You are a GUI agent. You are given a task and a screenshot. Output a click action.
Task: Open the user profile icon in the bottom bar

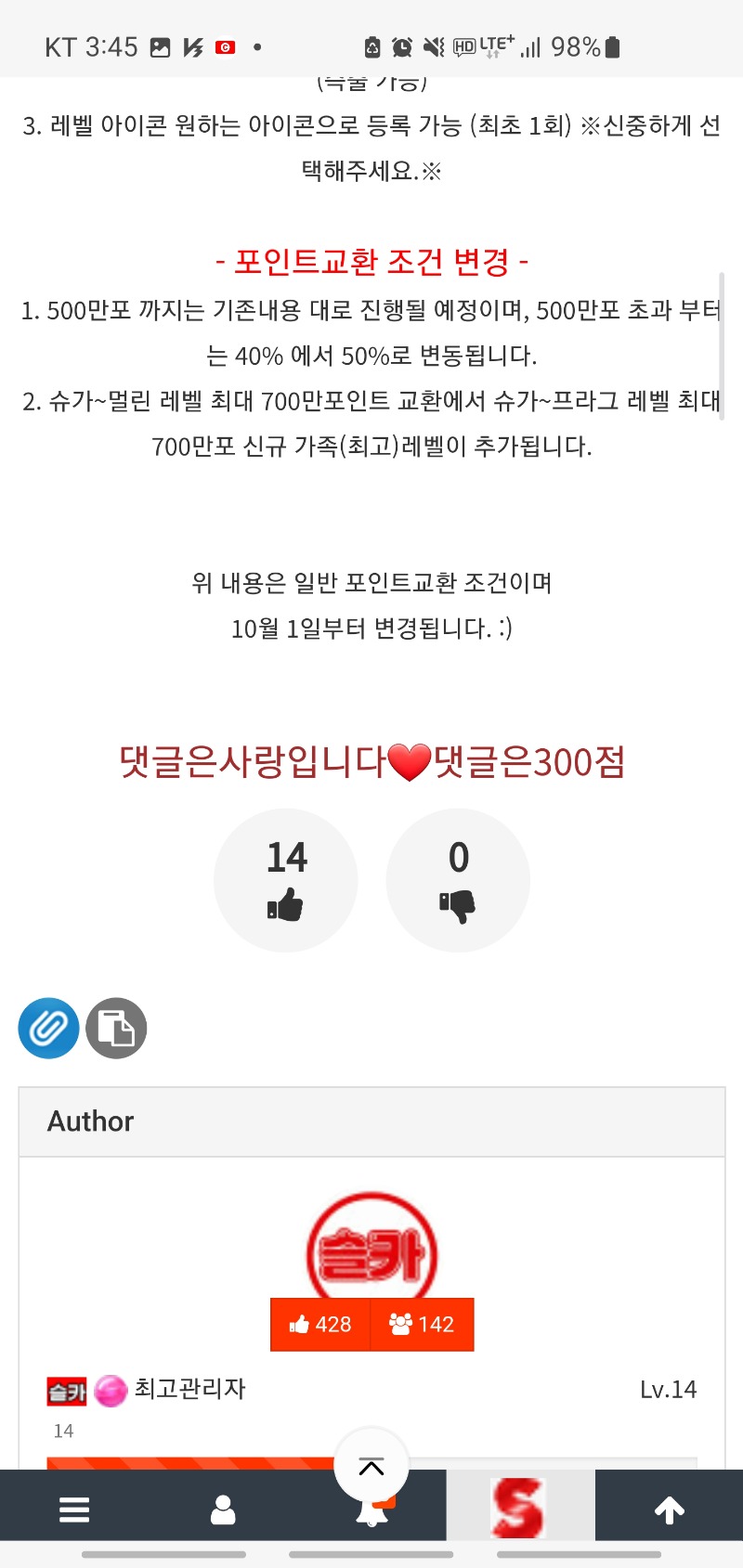tap(223, 1510)
